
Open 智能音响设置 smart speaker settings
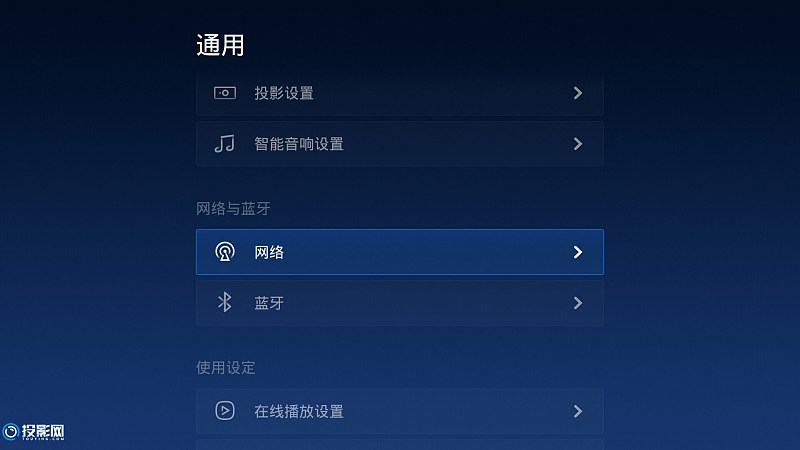coord(399,144)
